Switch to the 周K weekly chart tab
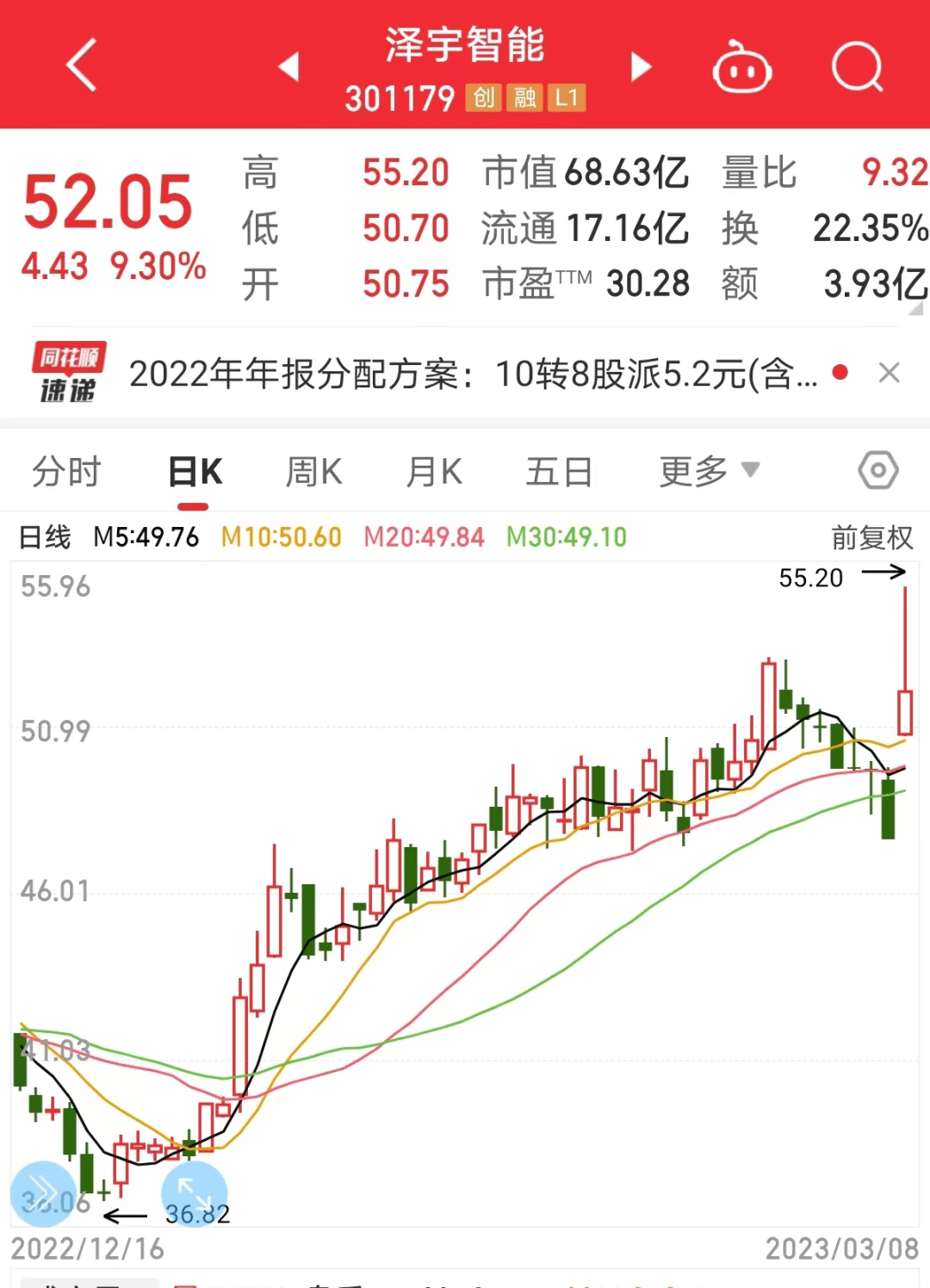930x1288 pixels. [313, 470]
